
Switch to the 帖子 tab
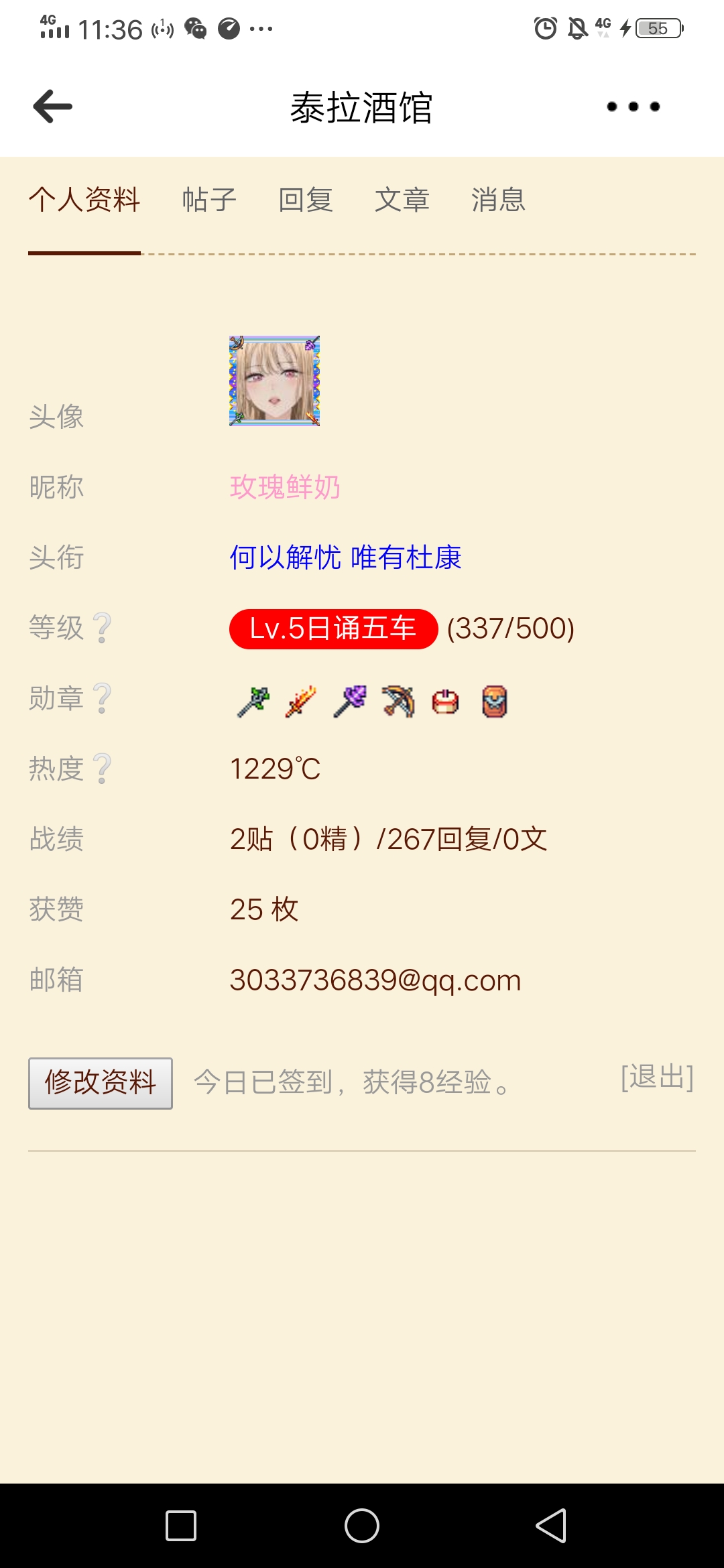(209, 200)
